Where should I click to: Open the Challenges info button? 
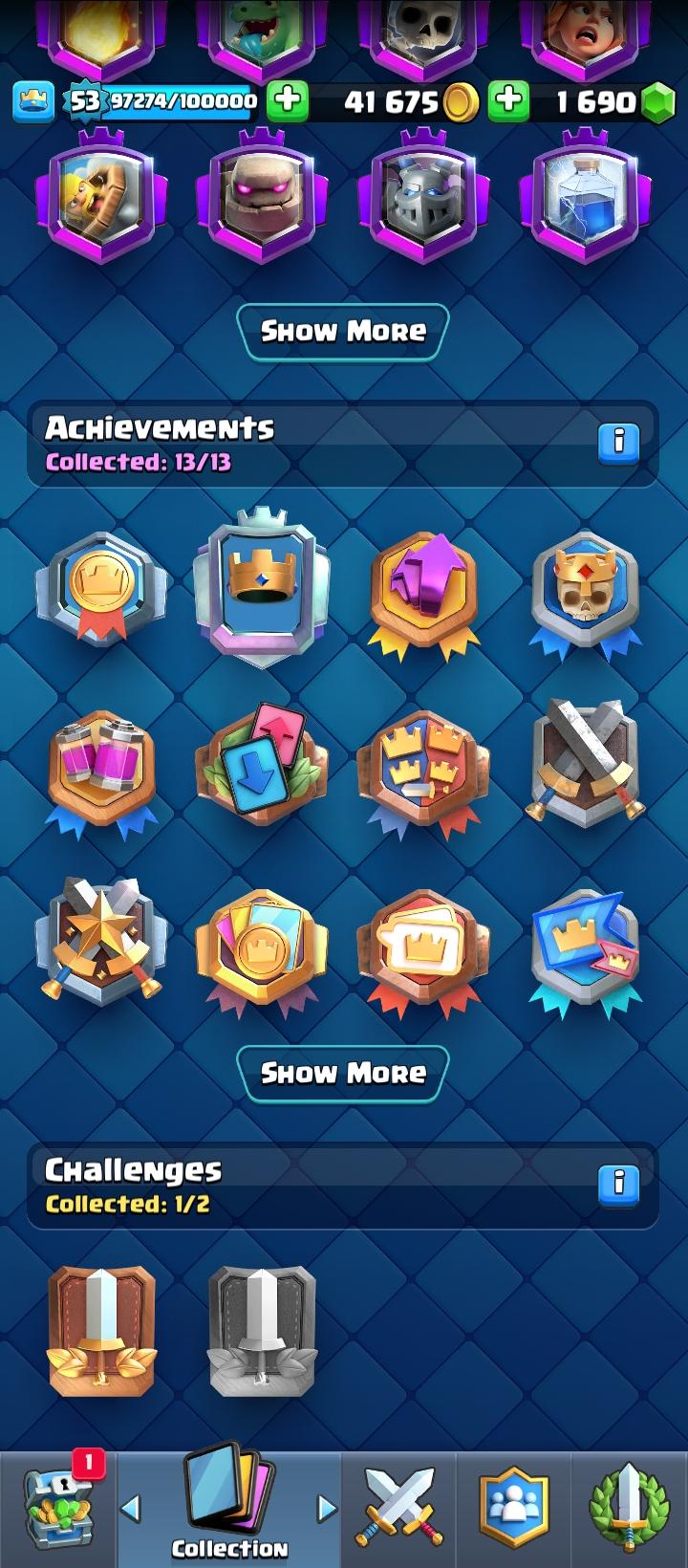[x=618, y=1184]
